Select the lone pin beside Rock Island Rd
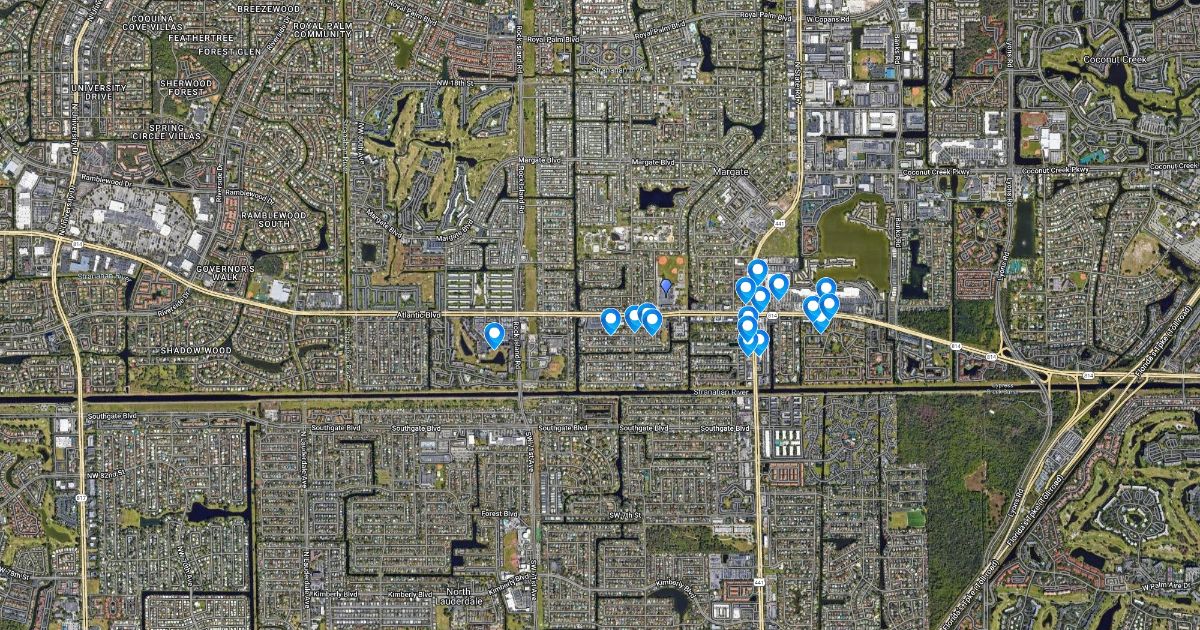The height and width of the screenshot is (630, 1200). coord(493,335)
